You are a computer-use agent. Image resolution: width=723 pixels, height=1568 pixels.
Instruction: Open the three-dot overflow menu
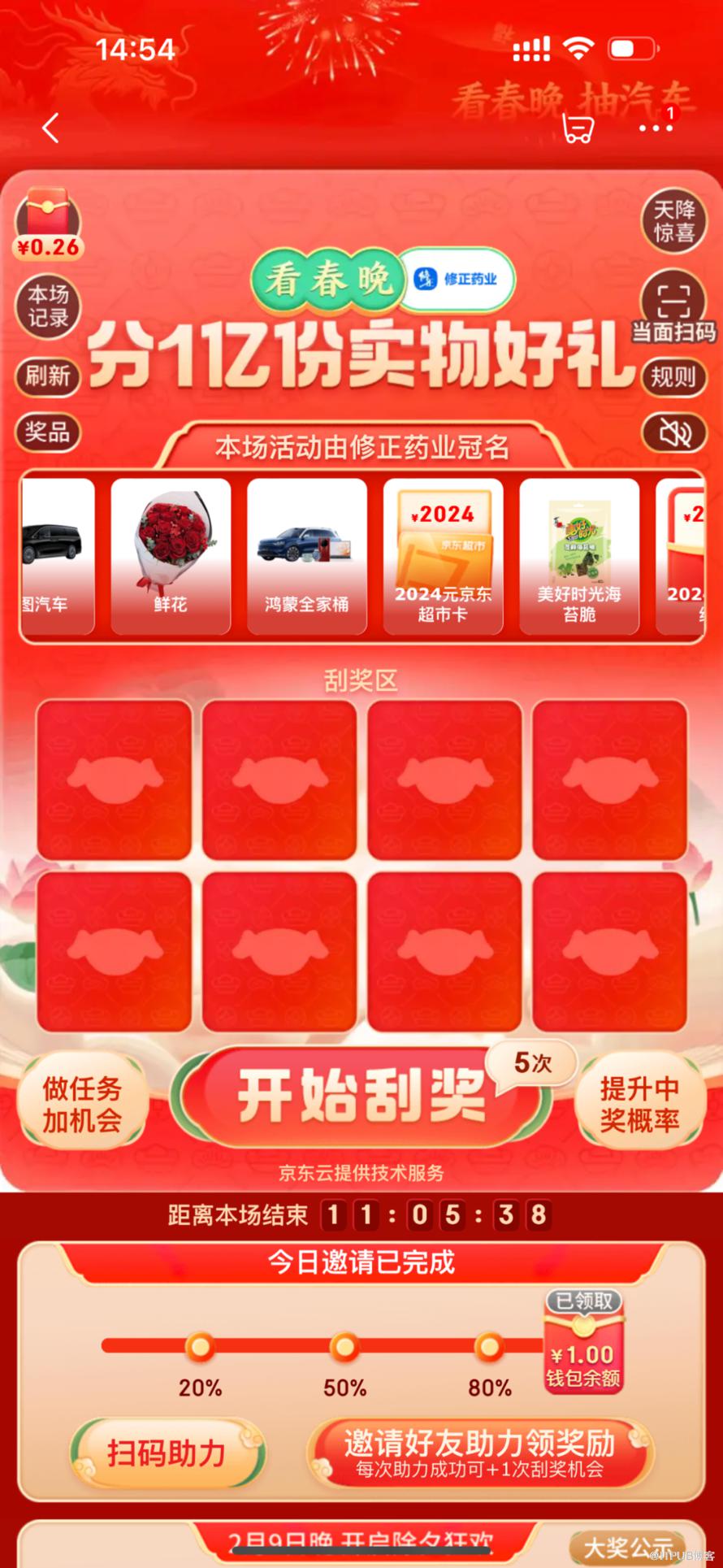(656, 128)
